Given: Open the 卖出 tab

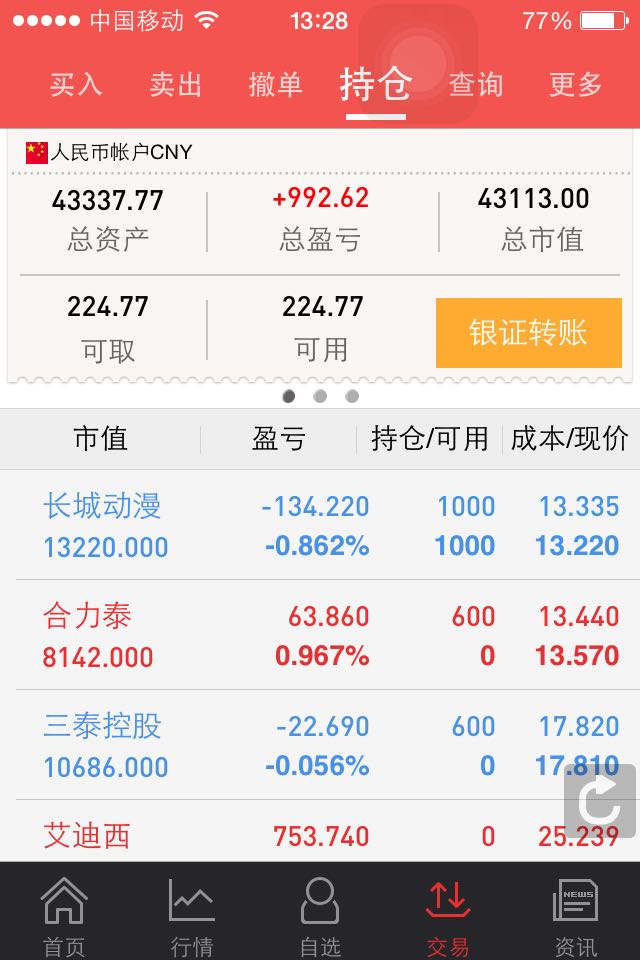Looking at the screenshot, I should [176, 85].
